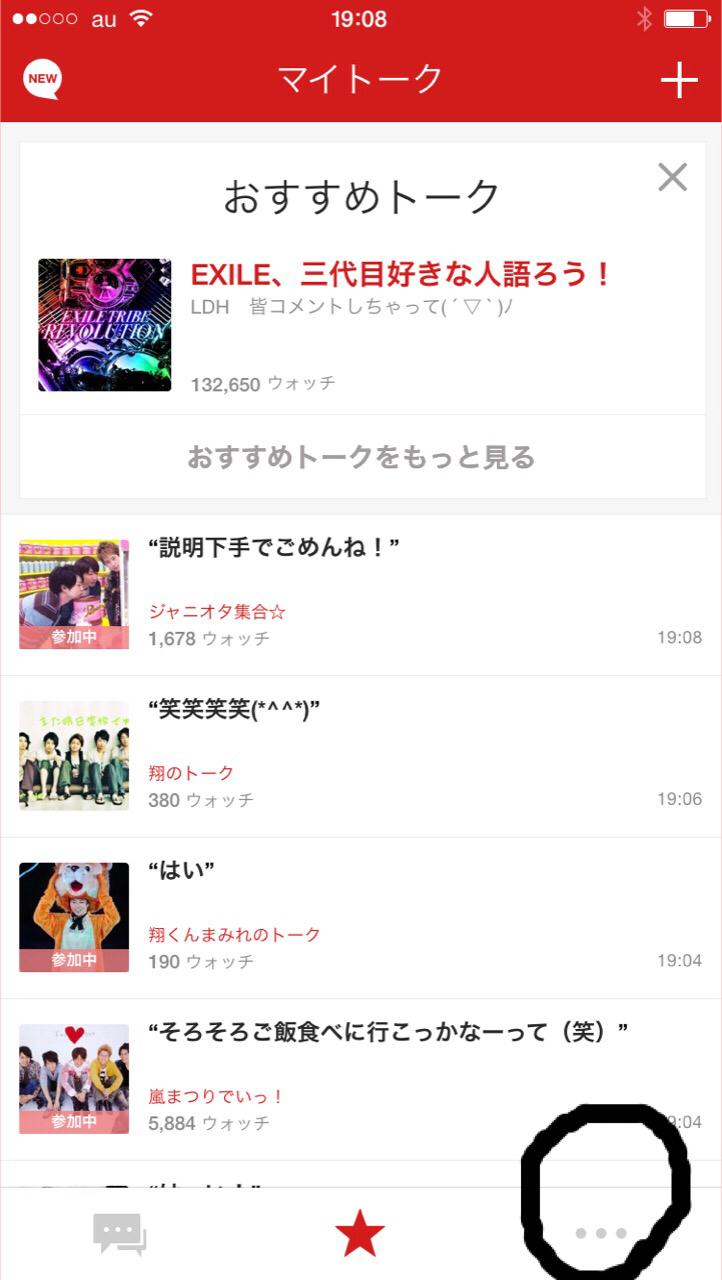Open the chat bubble icon bottom left
This screenshot has width=722, height=1280.
tap(120, 1232)
